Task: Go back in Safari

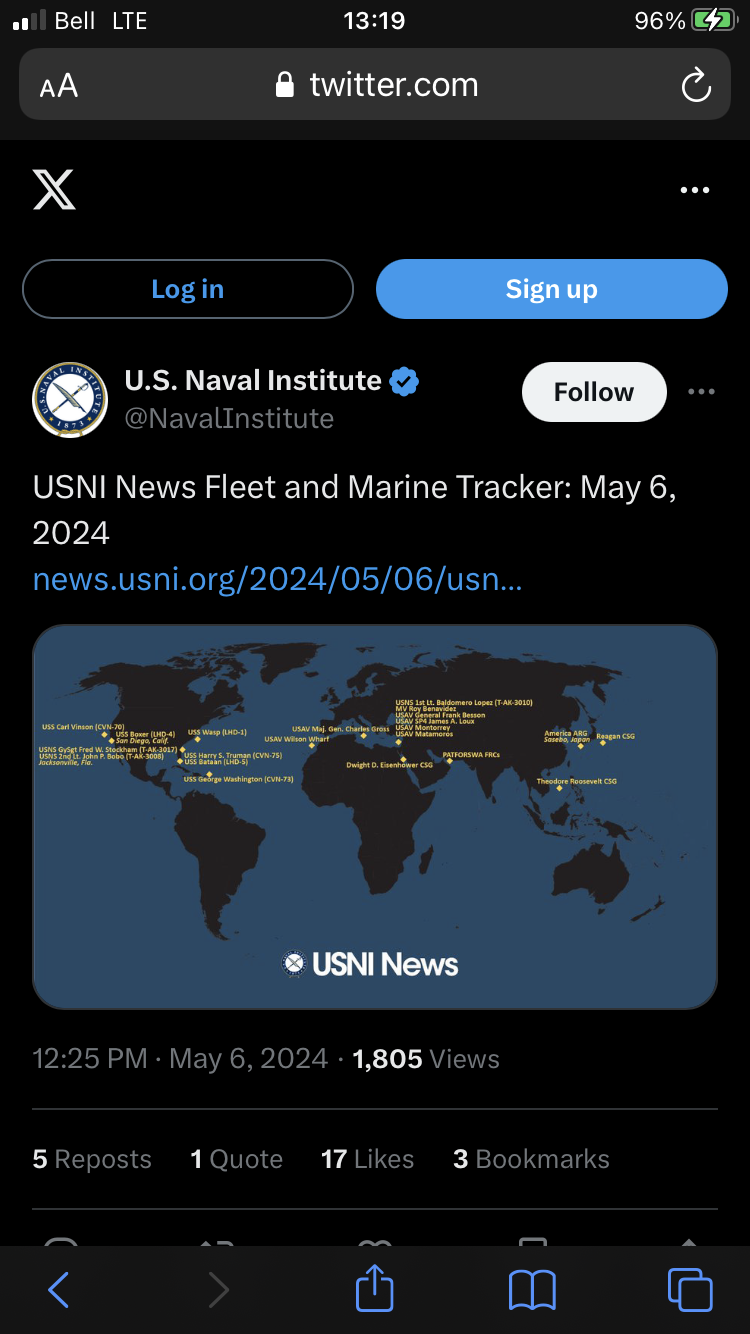Action: [59, 1290]
